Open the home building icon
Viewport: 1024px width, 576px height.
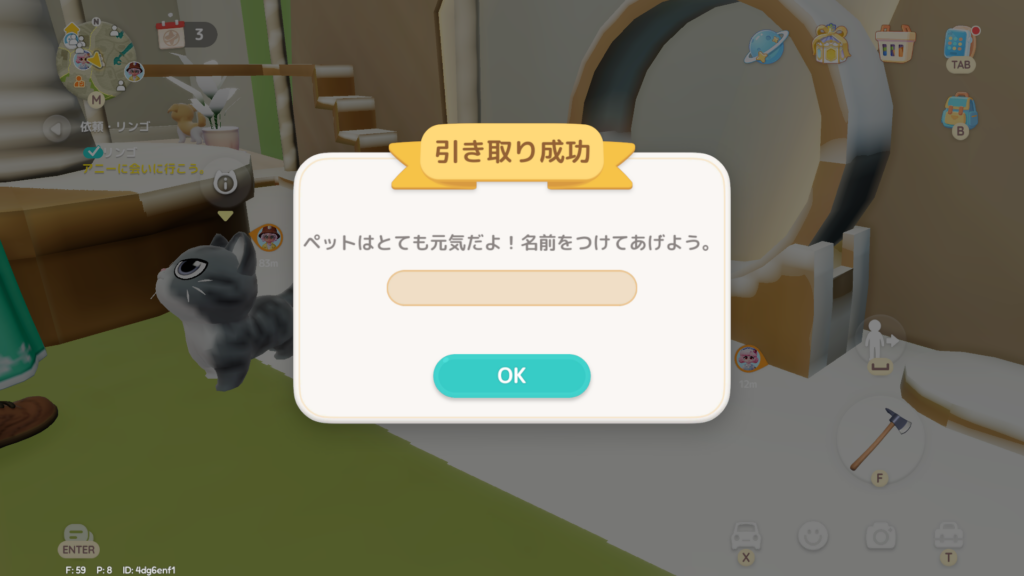(829, 43)
